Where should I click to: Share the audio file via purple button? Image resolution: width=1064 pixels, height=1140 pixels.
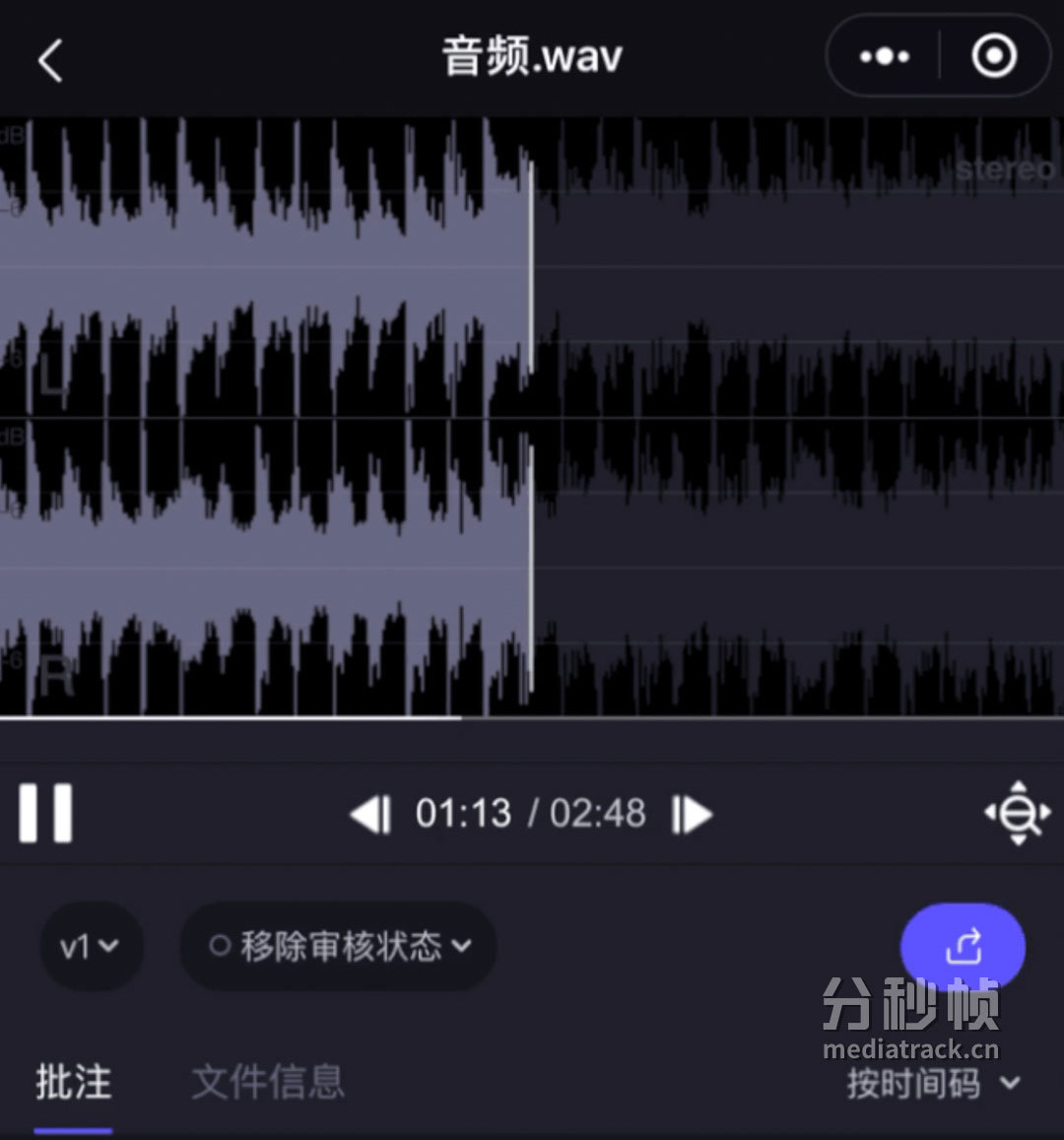pyautogui.click(x=963, y=947)
